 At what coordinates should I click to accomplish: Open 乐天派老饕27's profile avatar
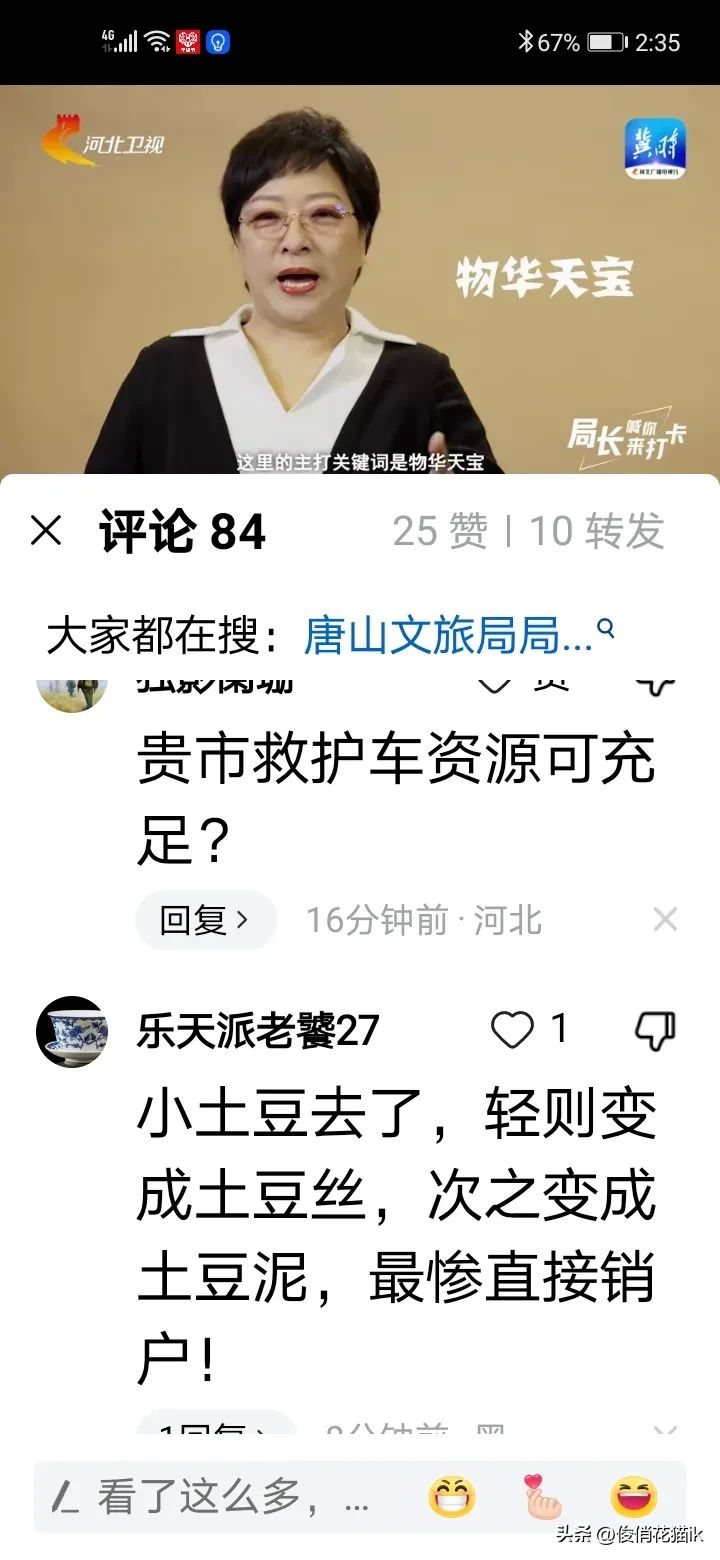tap(71, 1031)
